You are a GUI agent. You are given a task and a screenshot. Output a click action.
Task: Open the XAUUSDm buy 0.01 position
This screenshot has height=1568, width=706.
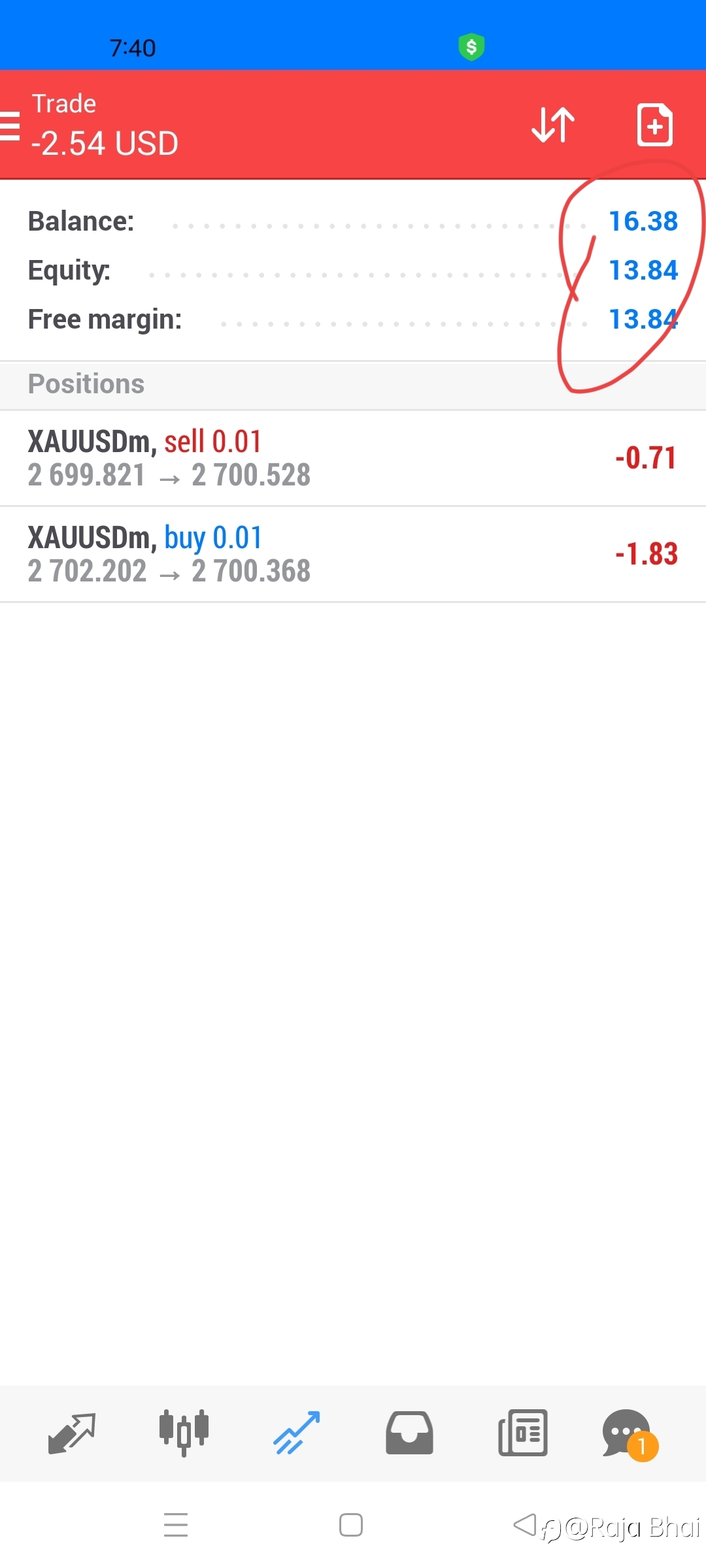pos(353,554)
